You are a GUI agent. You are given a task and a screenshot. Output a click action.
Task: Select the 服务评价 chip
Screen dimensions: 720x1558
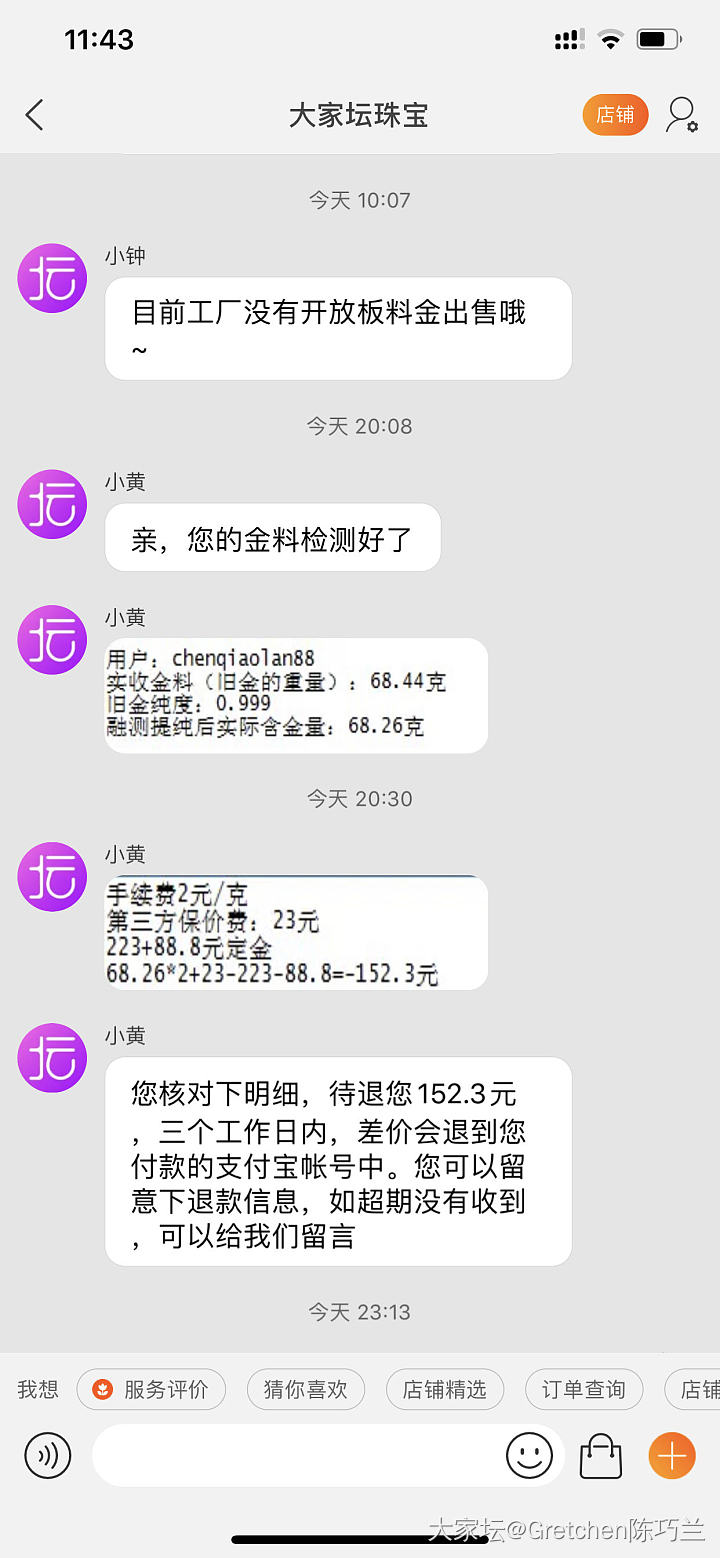[x=151, y=1389]
